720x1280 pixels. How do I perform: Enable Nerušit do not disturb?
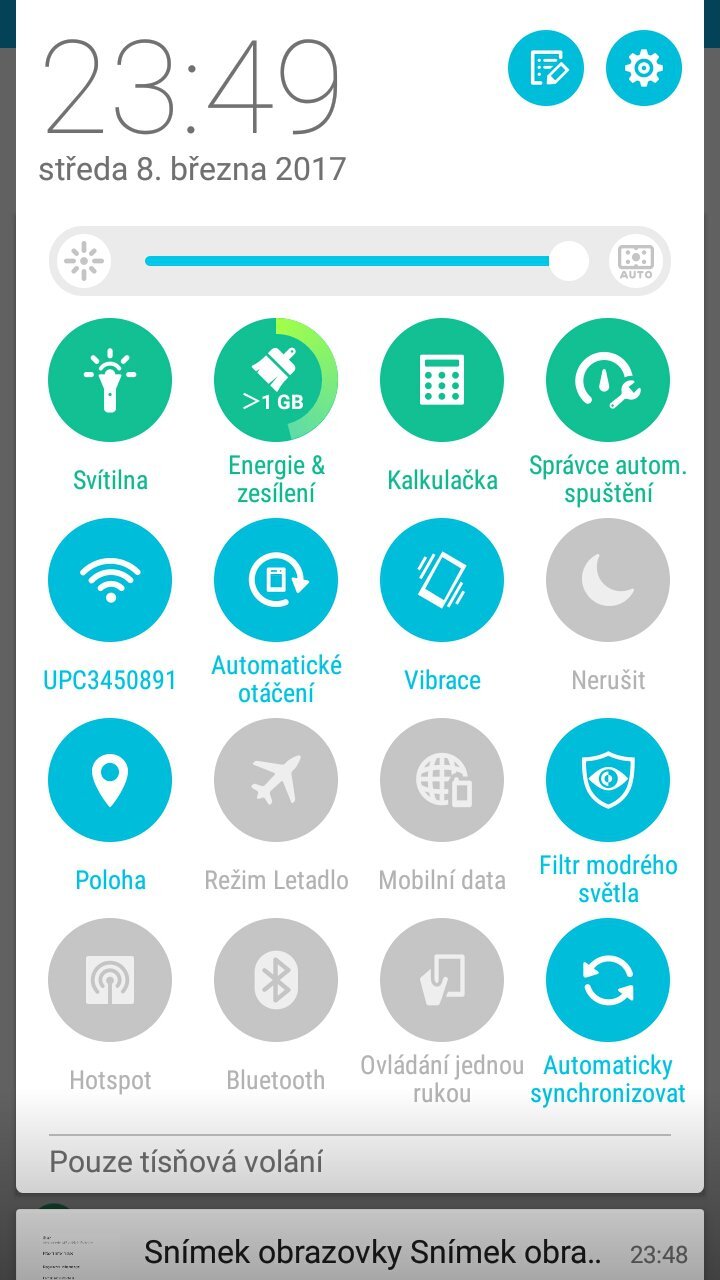click(x=608, y=579)
